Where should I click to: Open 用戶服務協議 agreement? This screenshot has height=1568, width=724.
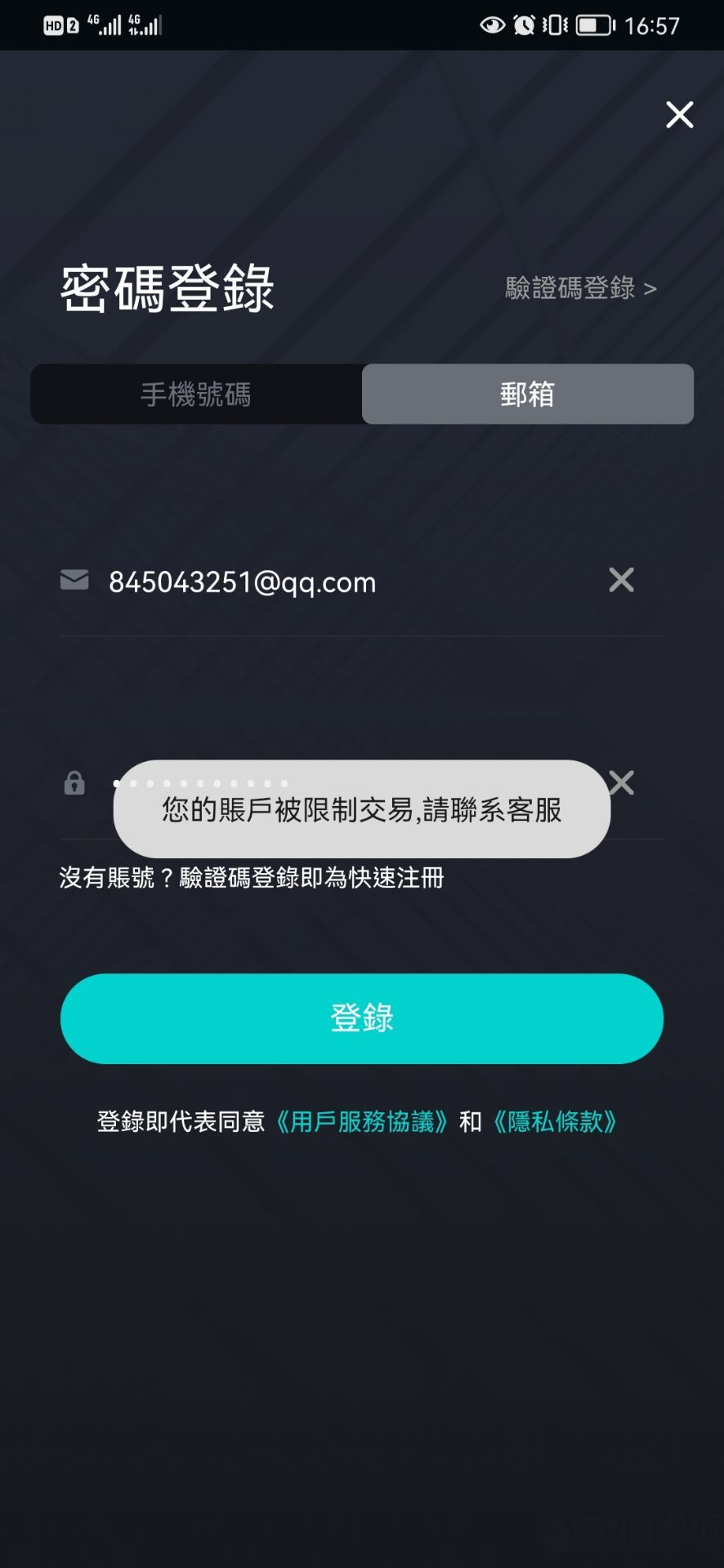coord(362,1122)
